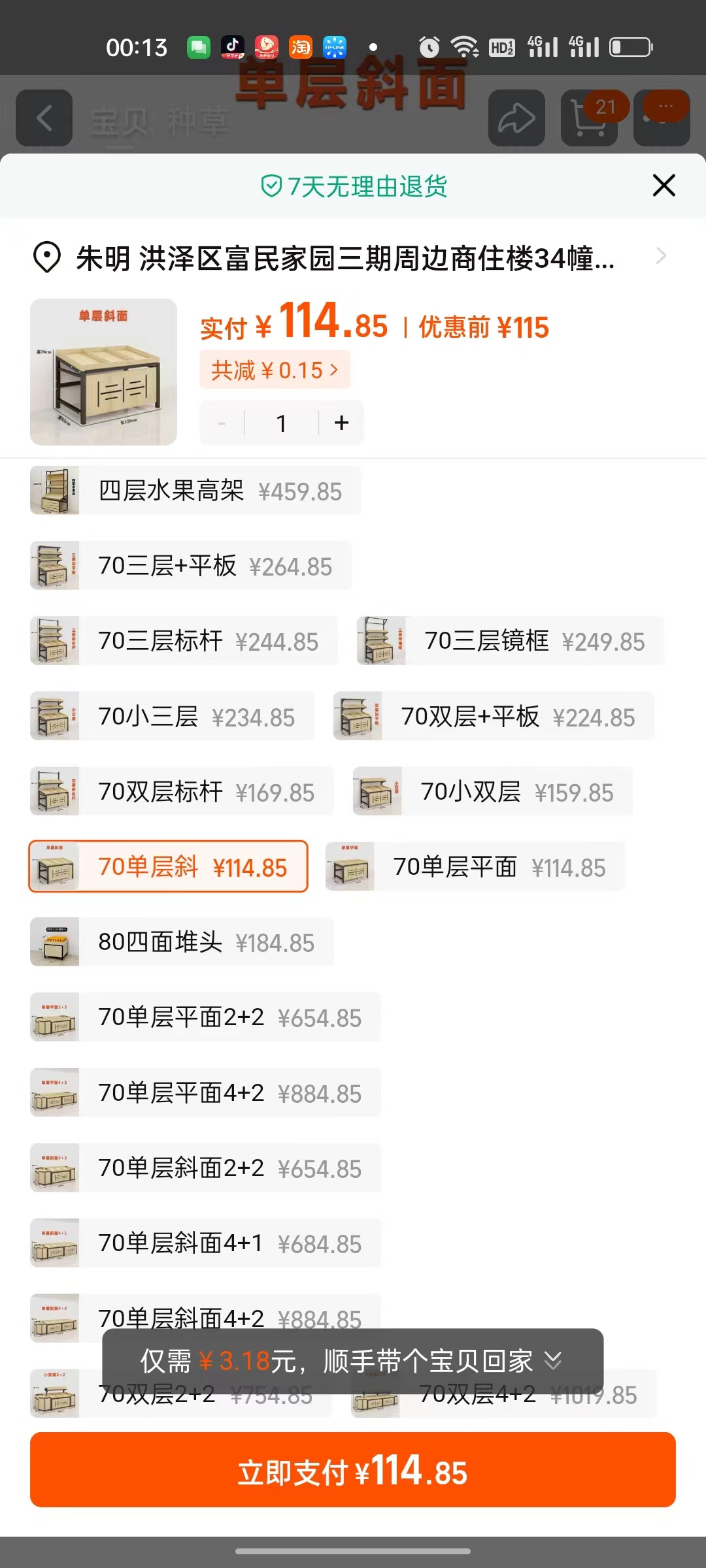Select 70三层标杆 variant
This screenshot has height=1568, width=706.
click(x=184, y=641)
